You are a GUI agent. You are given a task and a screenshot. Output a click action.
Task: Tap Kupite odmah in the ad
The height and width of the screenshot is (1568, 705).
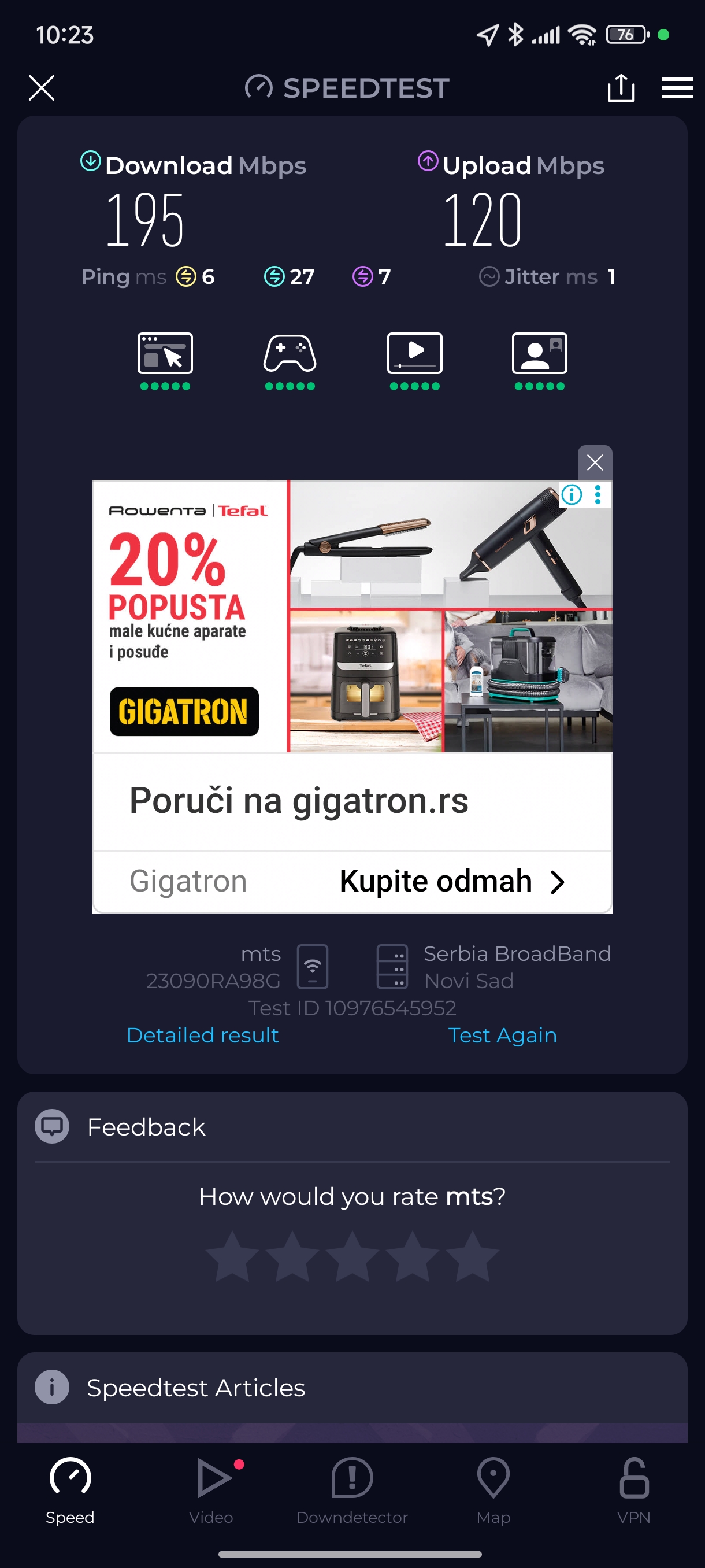tap(451, 881)
